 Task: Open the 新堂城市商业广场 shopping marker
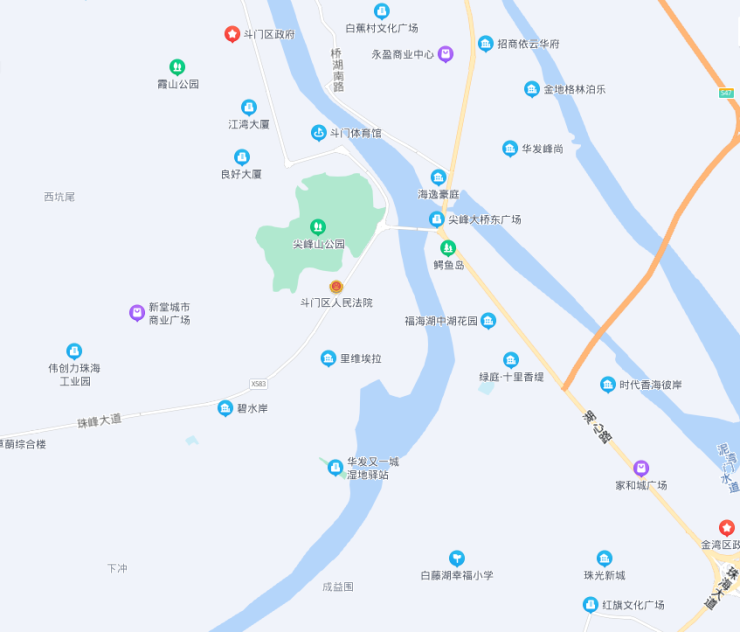coord(137,313)
